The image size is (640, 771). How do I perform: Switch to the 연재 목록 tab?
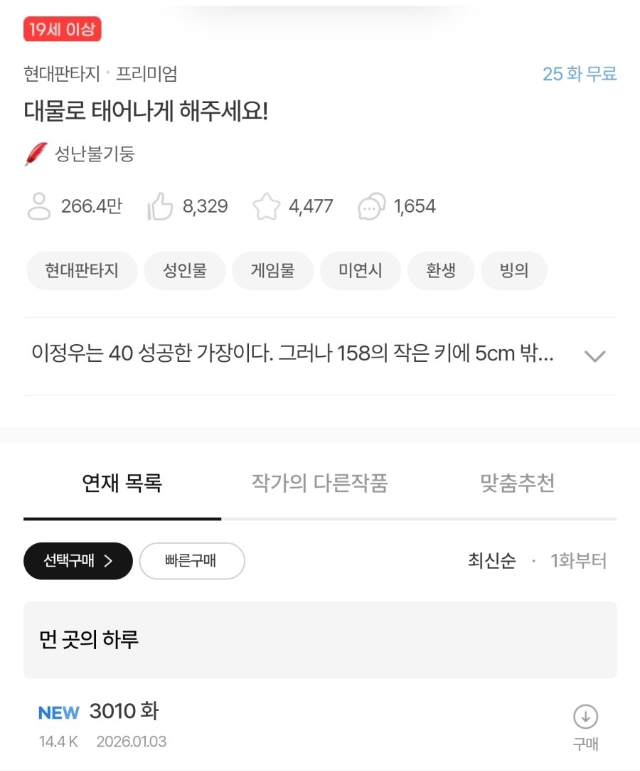point(122,484)
